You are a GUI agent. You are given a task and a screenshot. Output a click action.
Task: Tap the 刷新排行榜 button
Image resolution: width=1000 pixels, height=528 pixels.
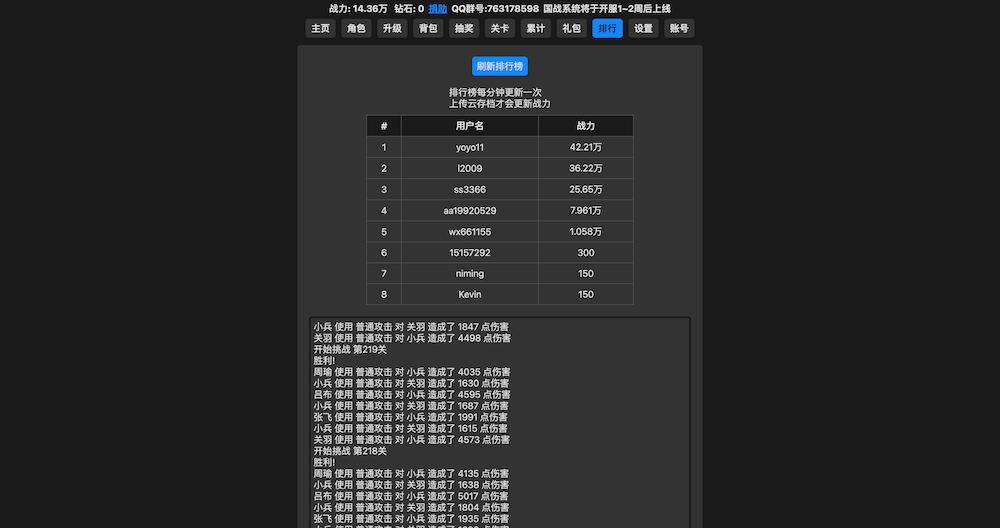point(499,66)
